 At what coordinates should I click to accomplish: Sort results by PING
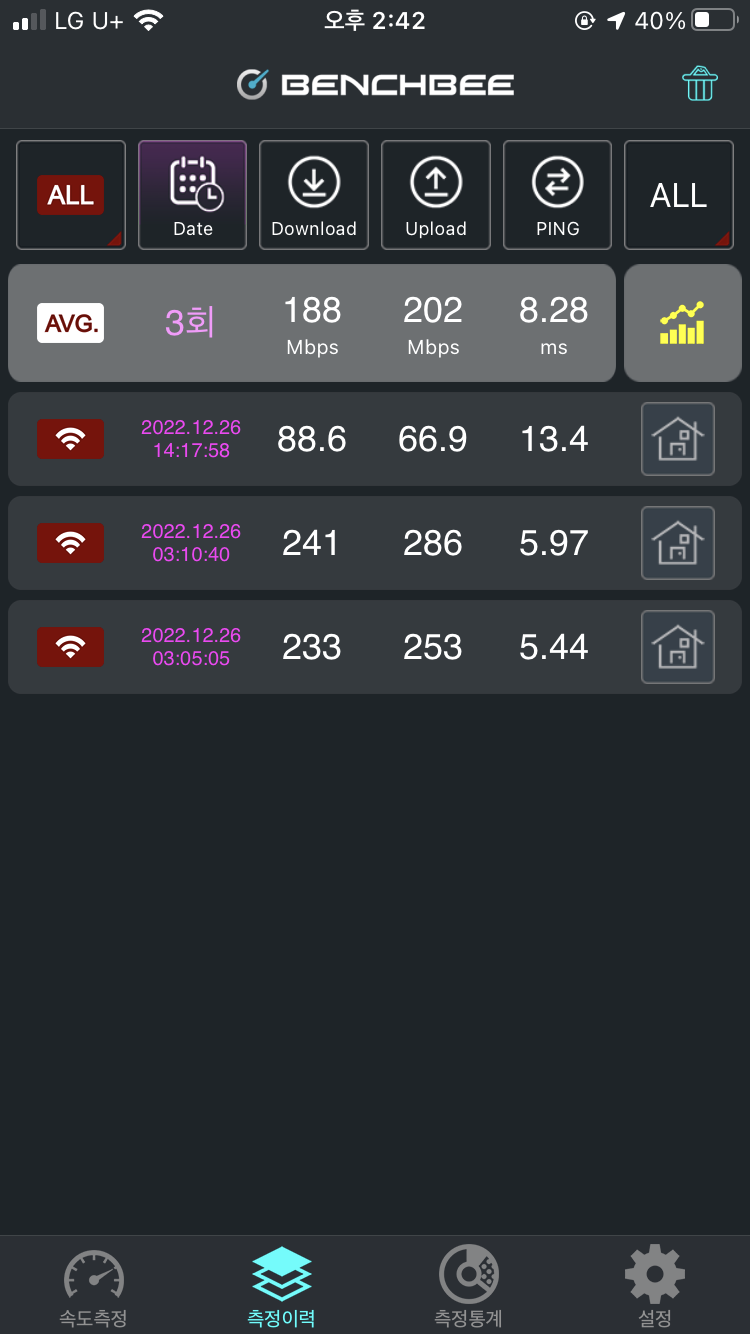point(557,195)
